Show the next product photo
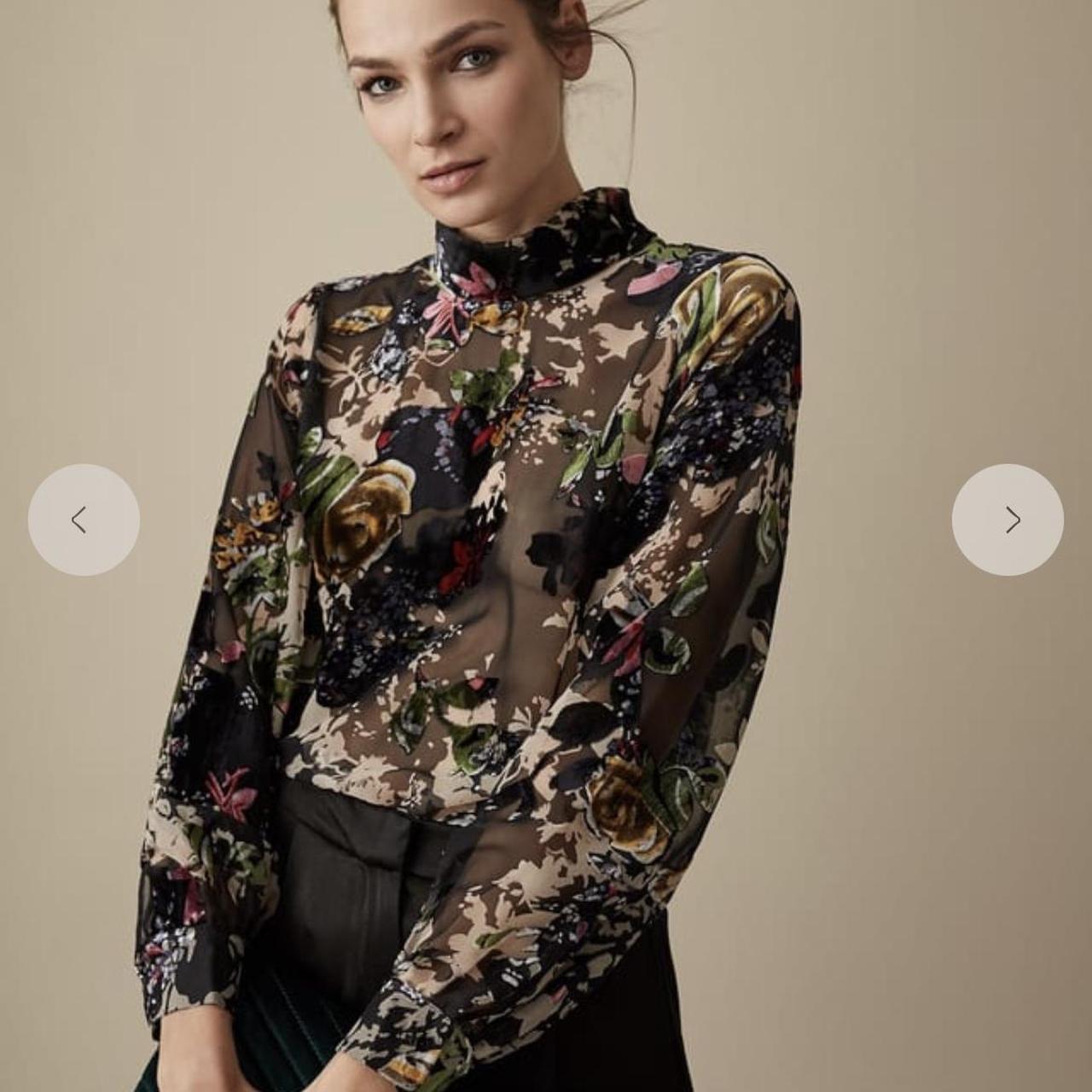 coord(1008,520)
